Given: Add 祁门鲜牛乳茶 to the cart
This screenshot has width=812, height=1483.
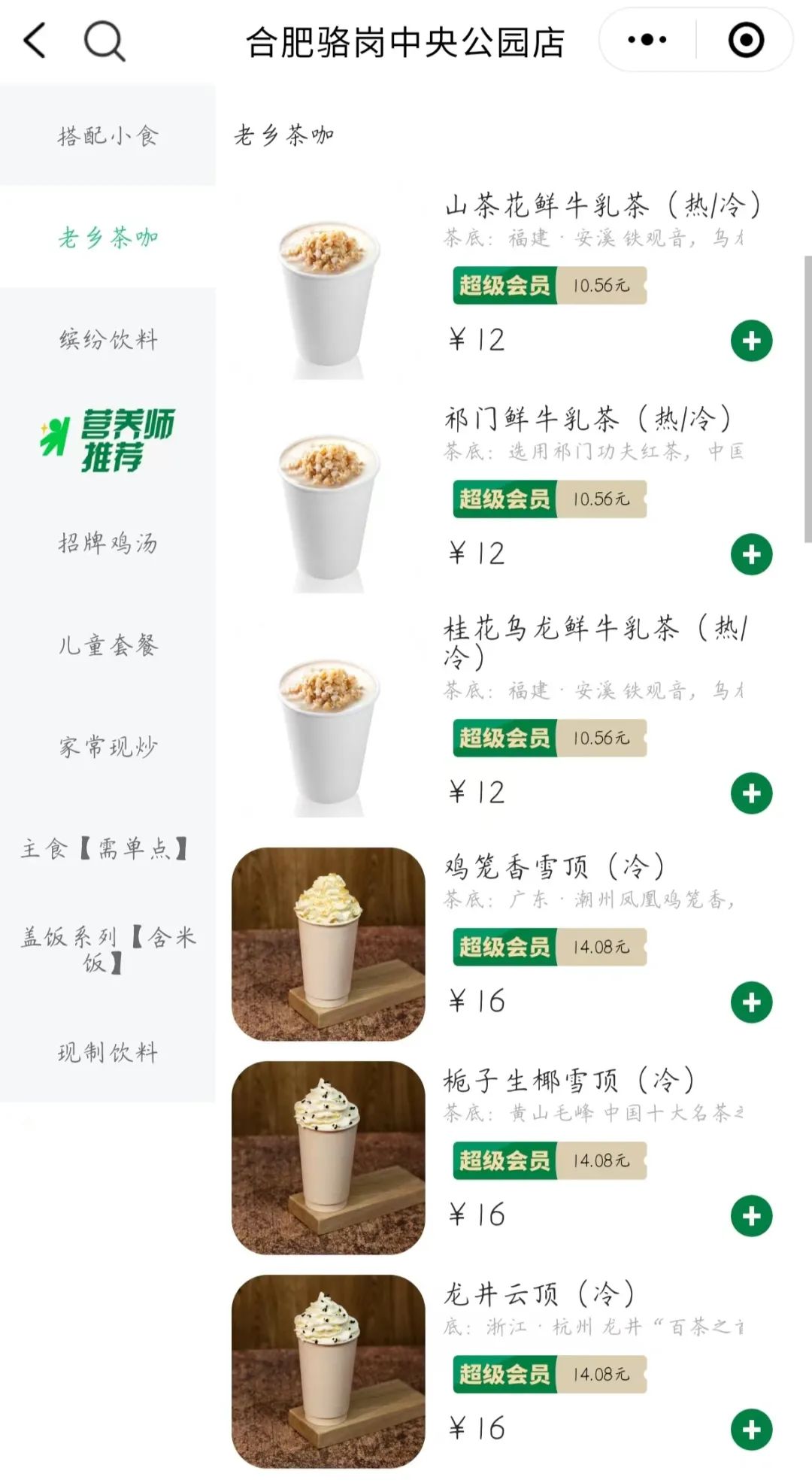Looking at the screenshot, I should click(752, 554).
